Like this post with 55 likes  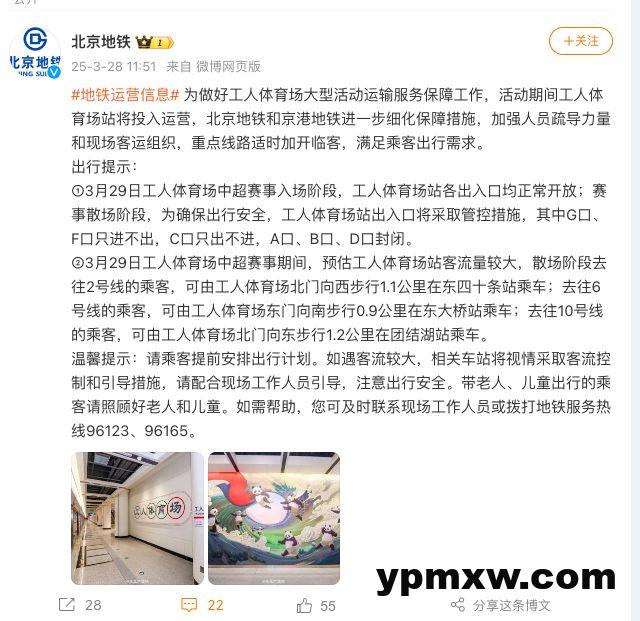click(x=316, y=605)
